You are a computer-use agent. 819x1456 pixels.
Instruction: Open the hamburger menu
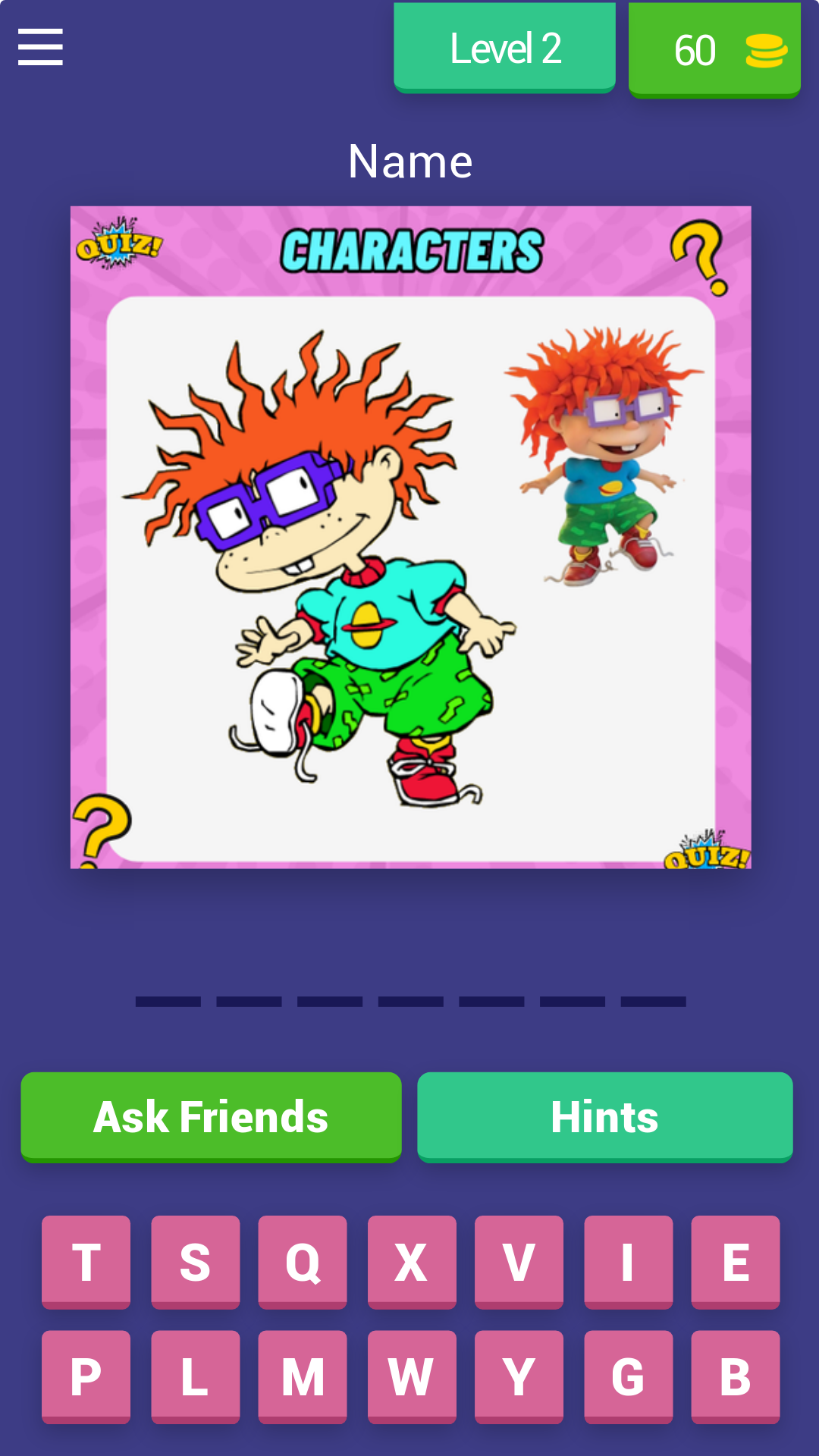40,47
